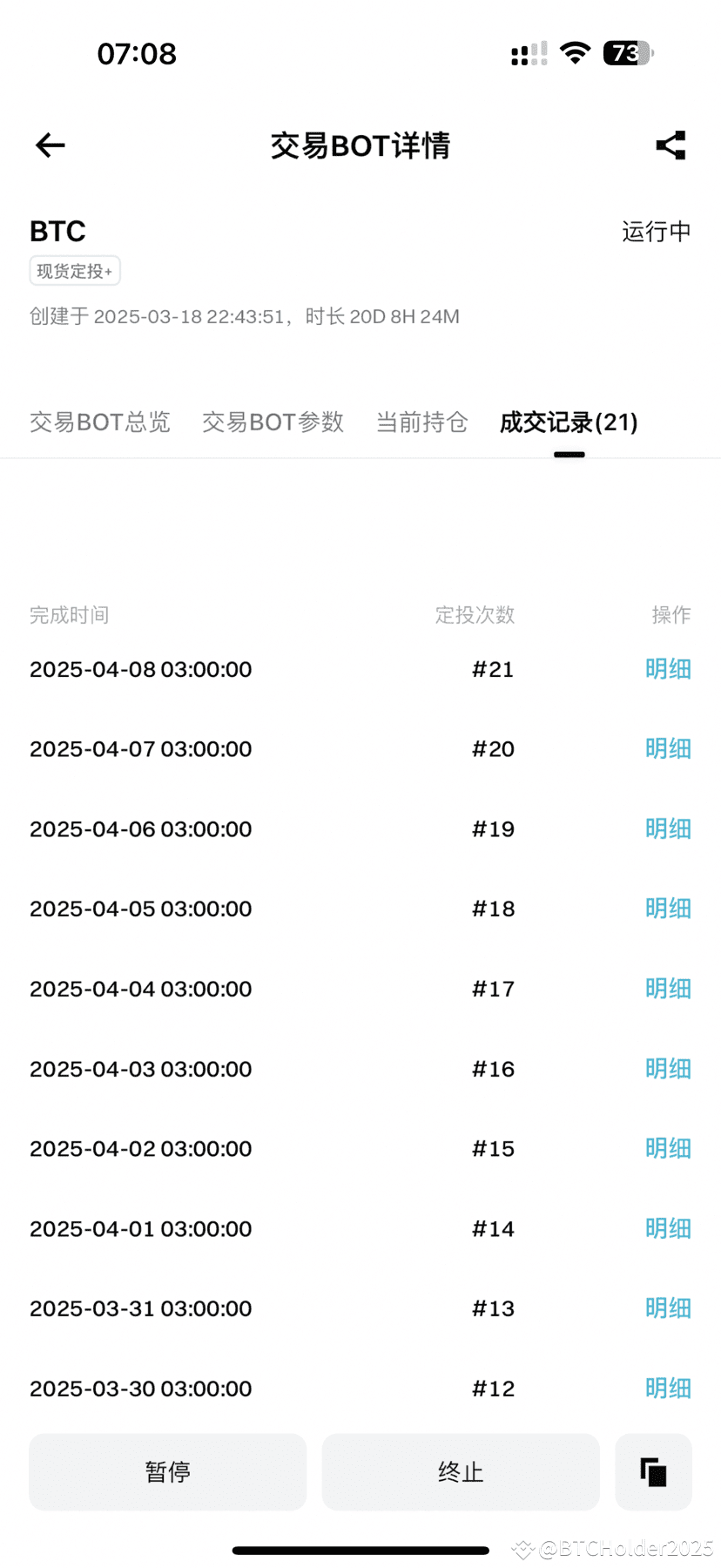Open 明细 for investment #15
The image size is (721, 1568).
click(x=668, y=1149)
